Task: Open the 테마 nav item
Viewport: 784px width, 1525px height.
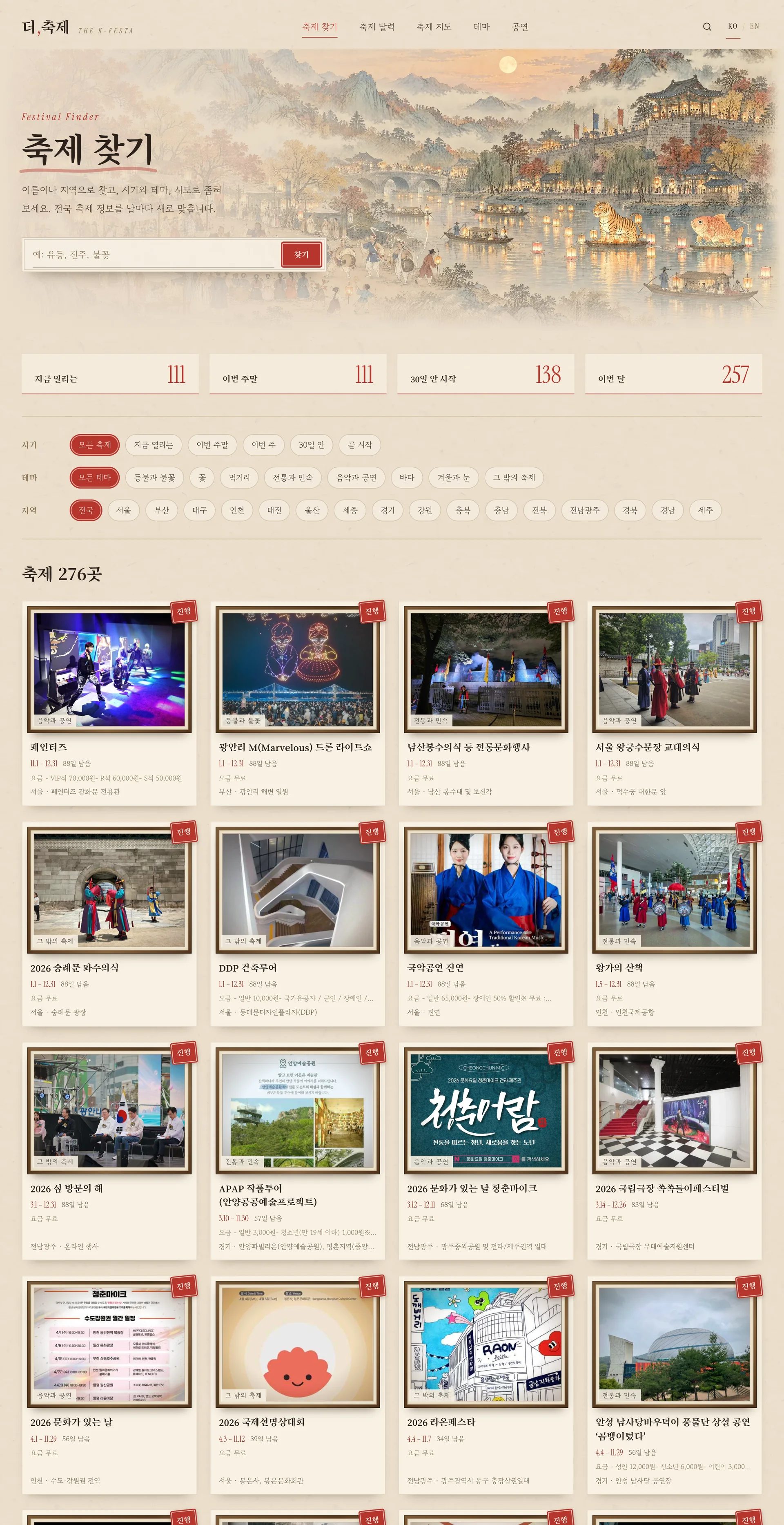Action: (x=482, y=27)
